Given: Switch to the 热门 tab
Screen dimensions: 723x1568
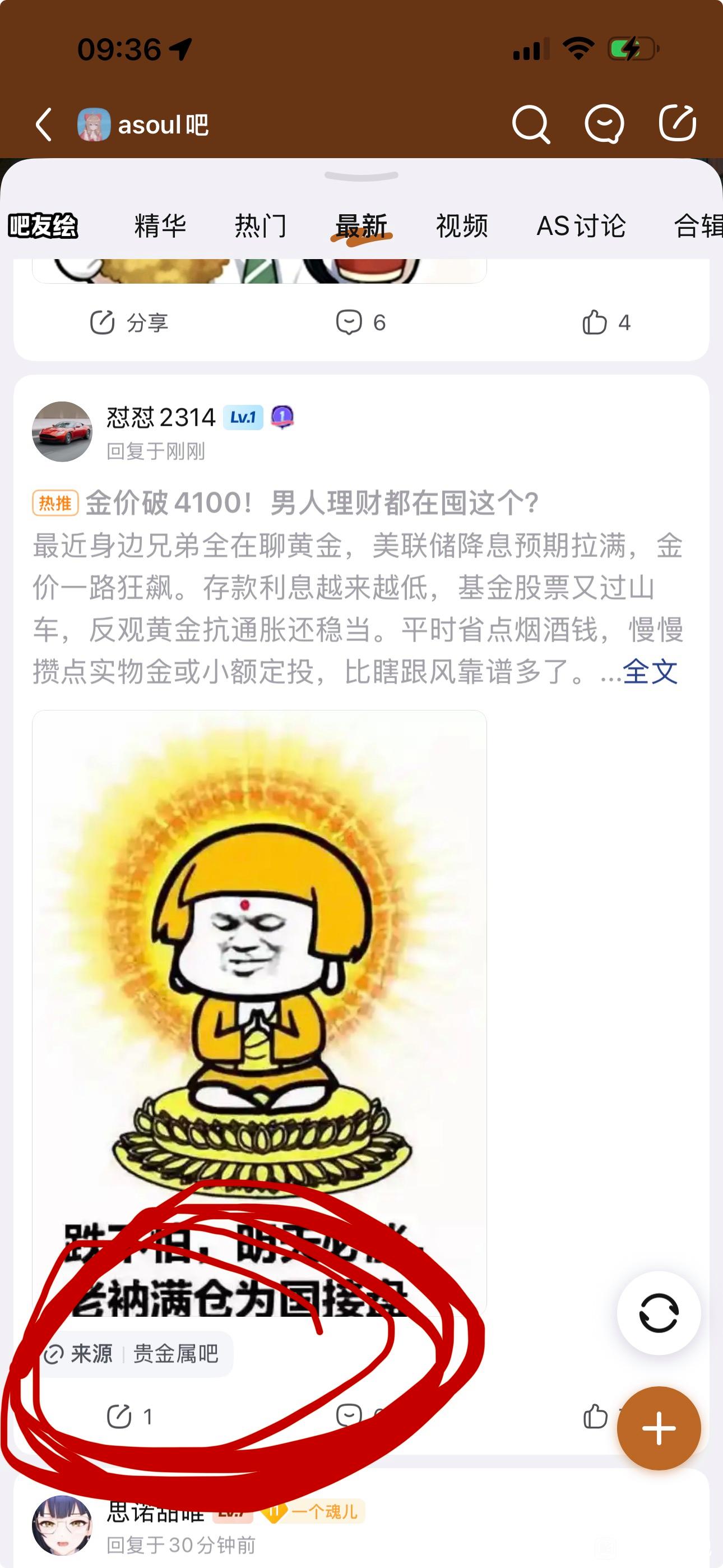Looking at the screenshot, I should coord(261,227).
